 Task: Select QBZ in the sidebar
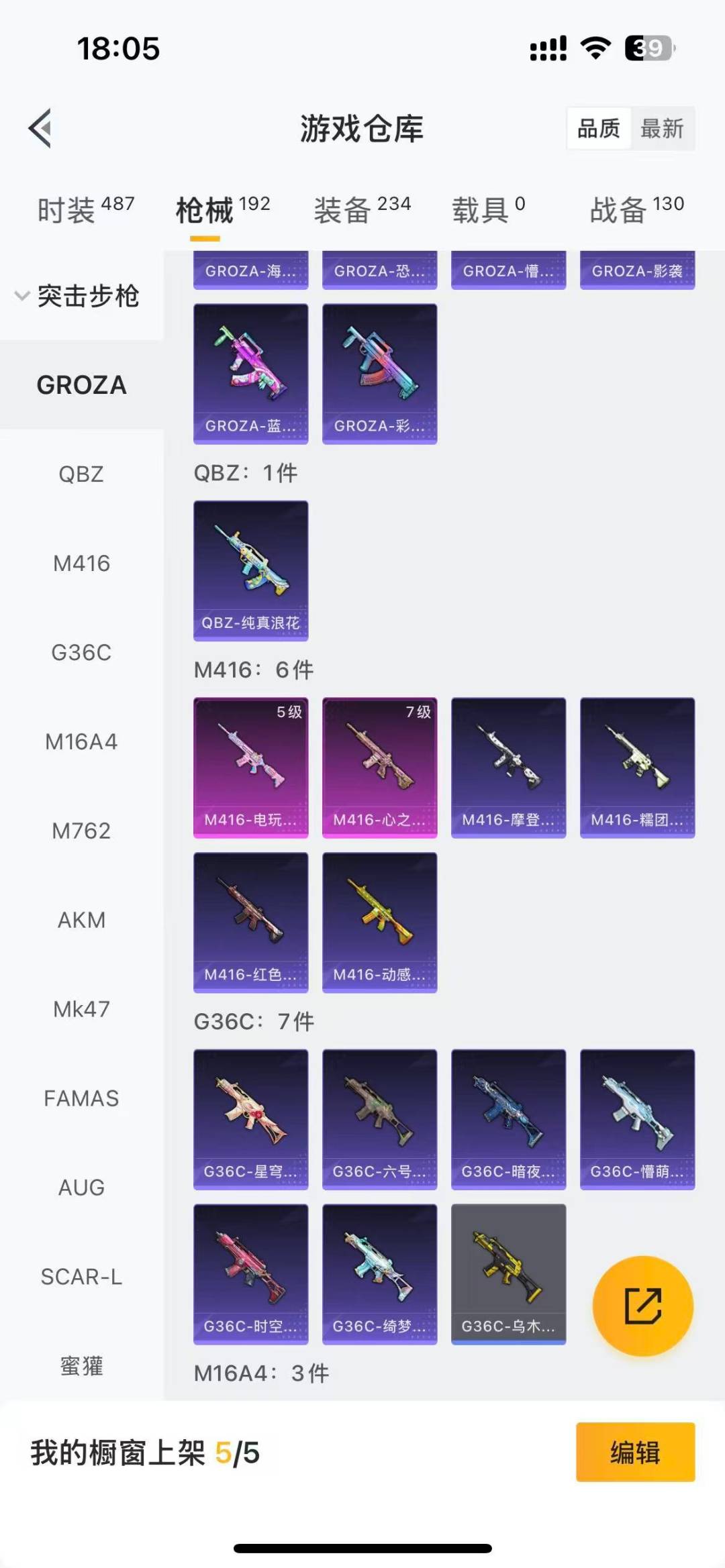coord(81,474)
